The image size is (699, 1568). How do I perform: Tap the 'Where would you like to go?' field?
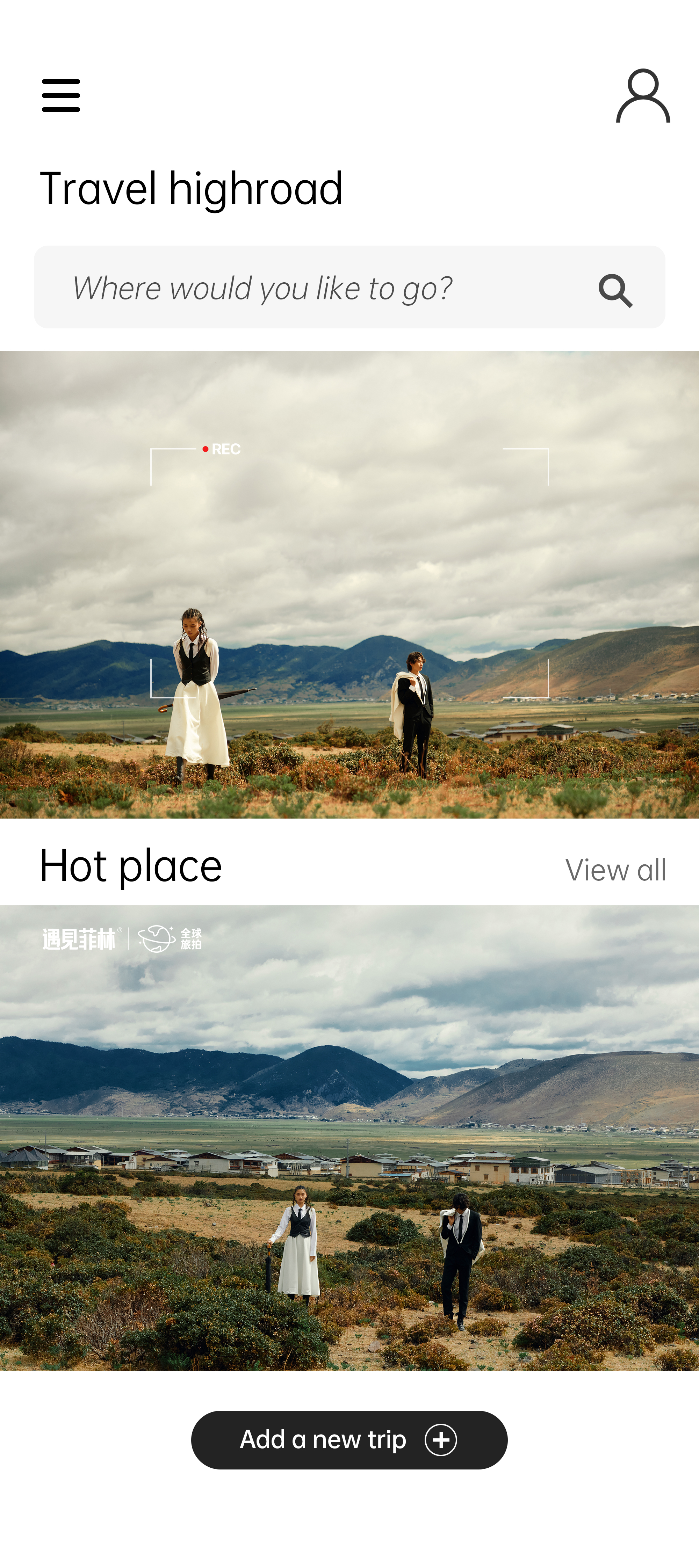point(349,287)
